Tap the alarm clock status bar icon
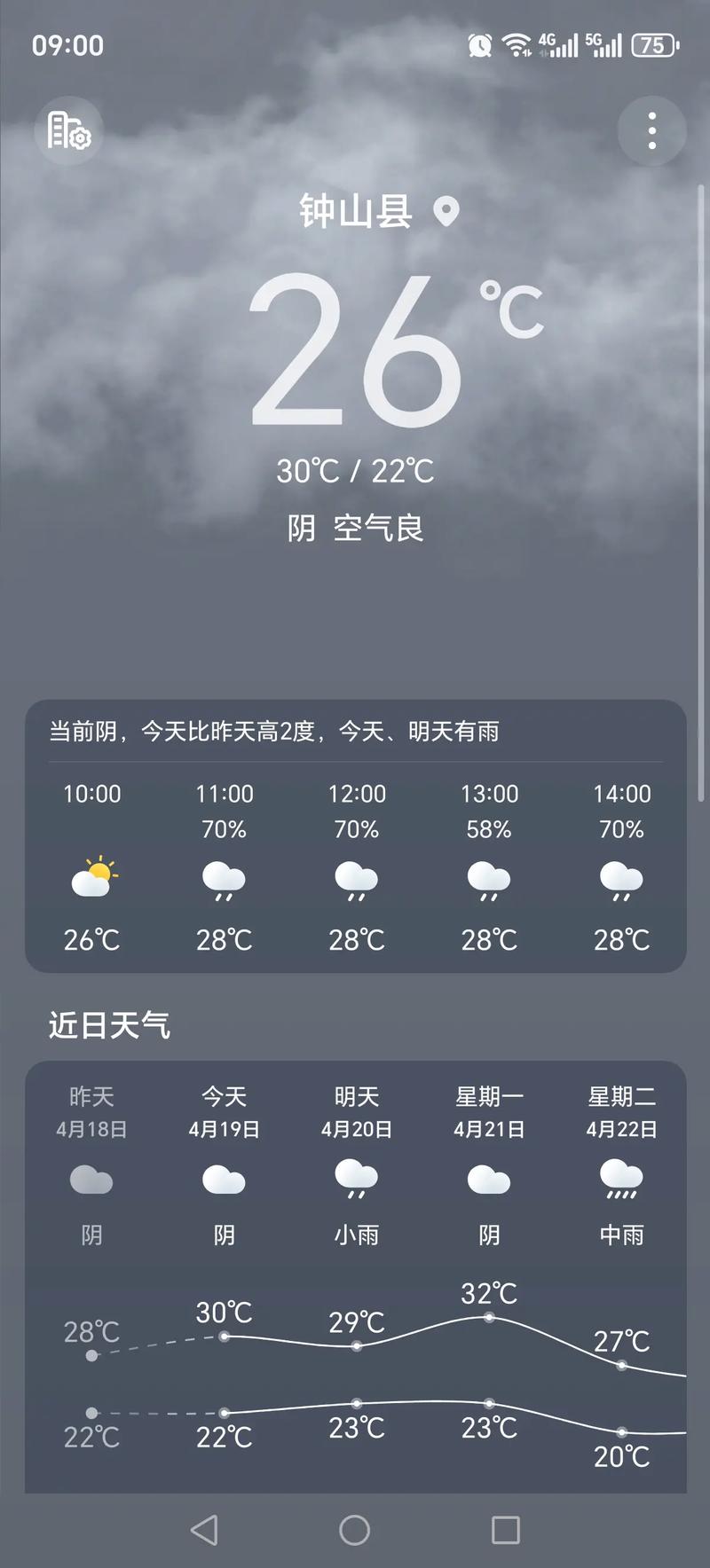 pyautogui.click(x=479, y=44)
